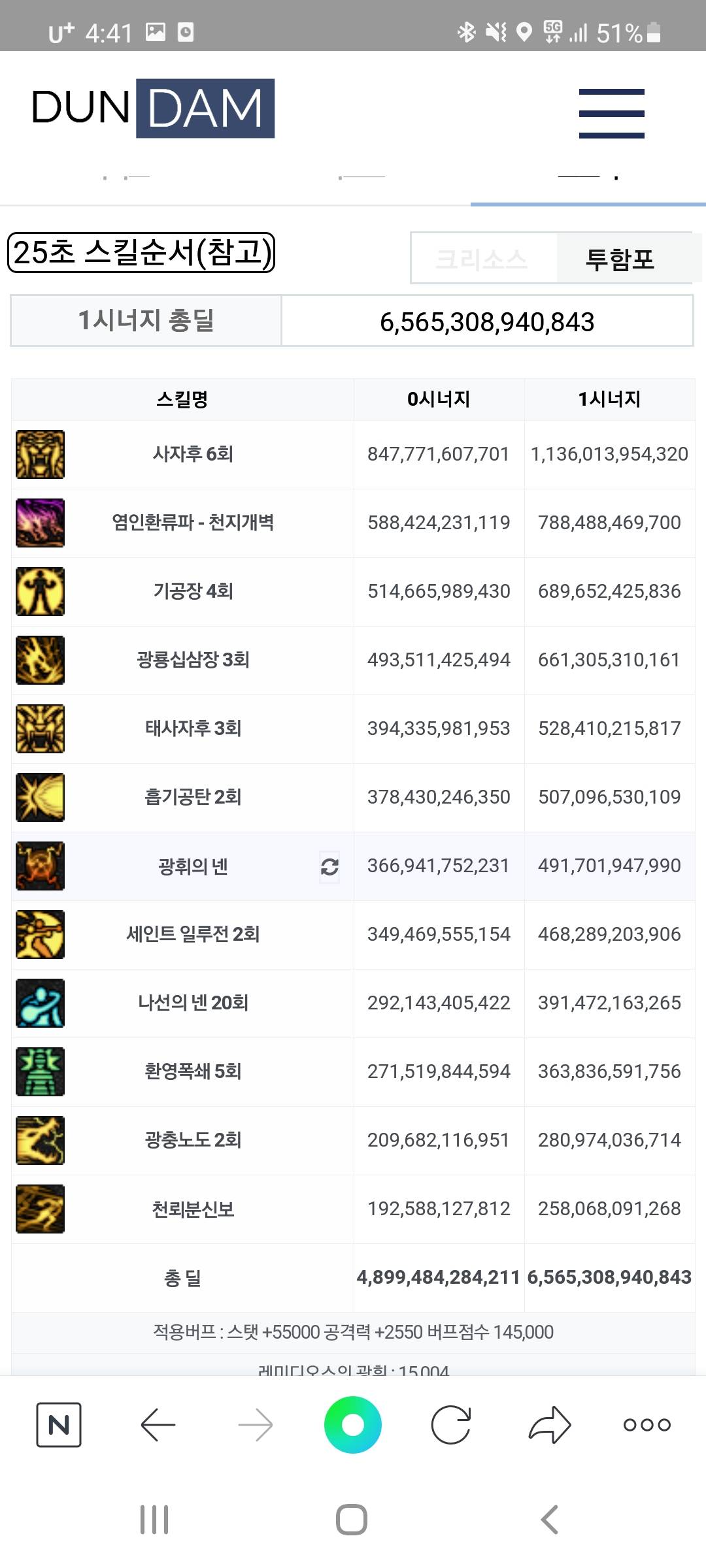Image resolution: width=706 pixels, height=1568 pixels.
Task: Open the Naver home button
Action: [59, 1424]
